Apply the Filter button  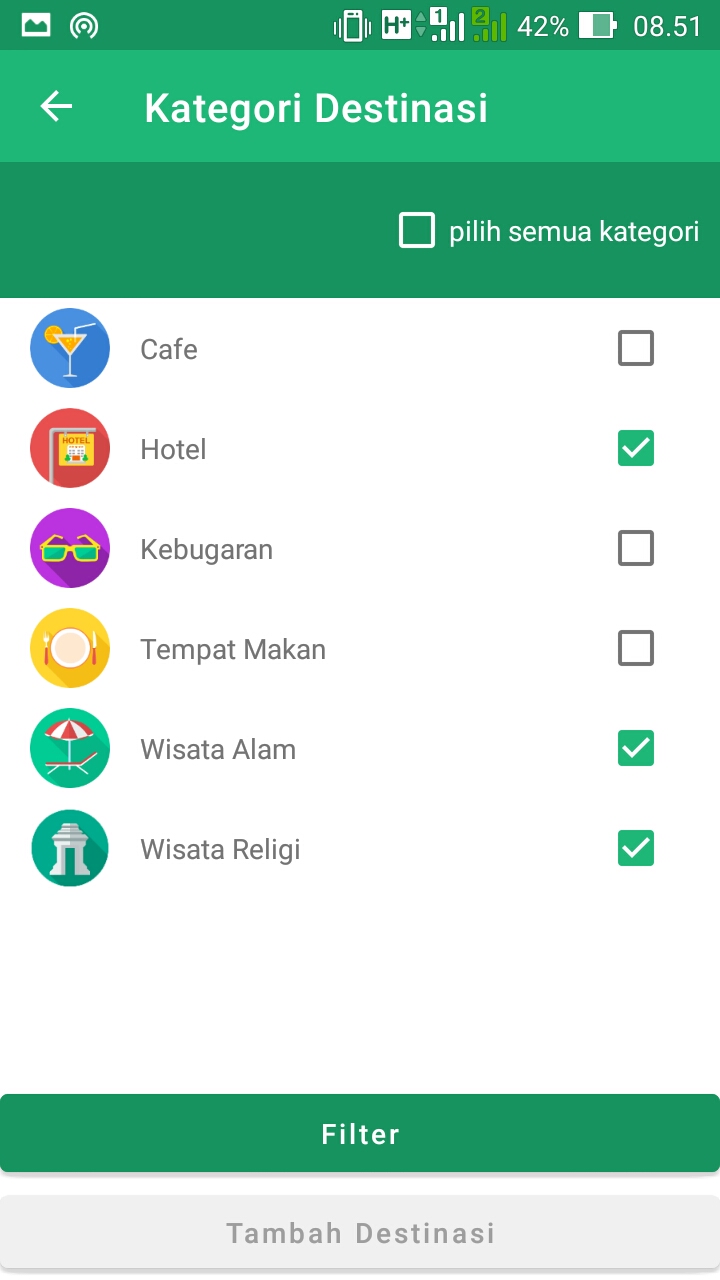(360, 1133)
